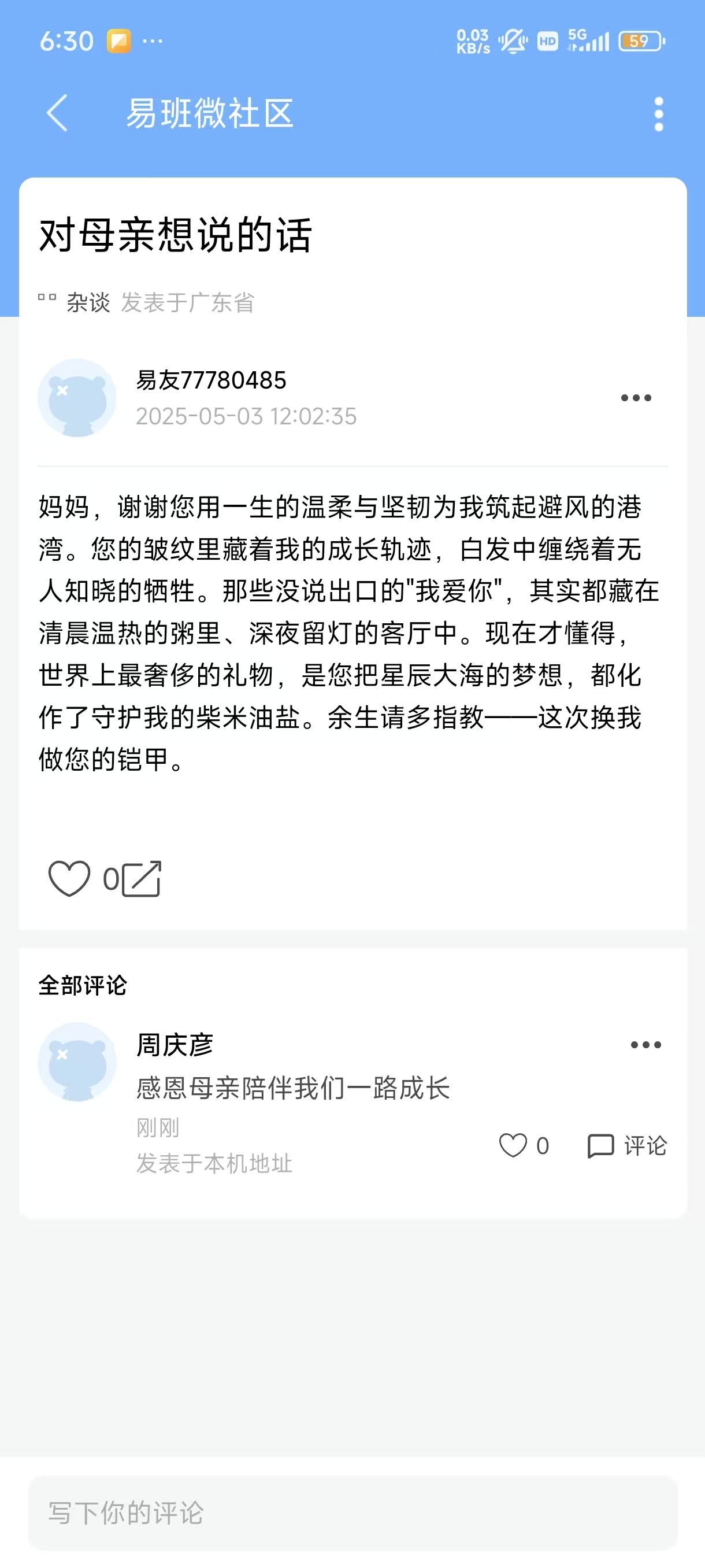Like the post 对母亲想说的话
Viewport: 705px width, 1568px height.
pos(69,878)
